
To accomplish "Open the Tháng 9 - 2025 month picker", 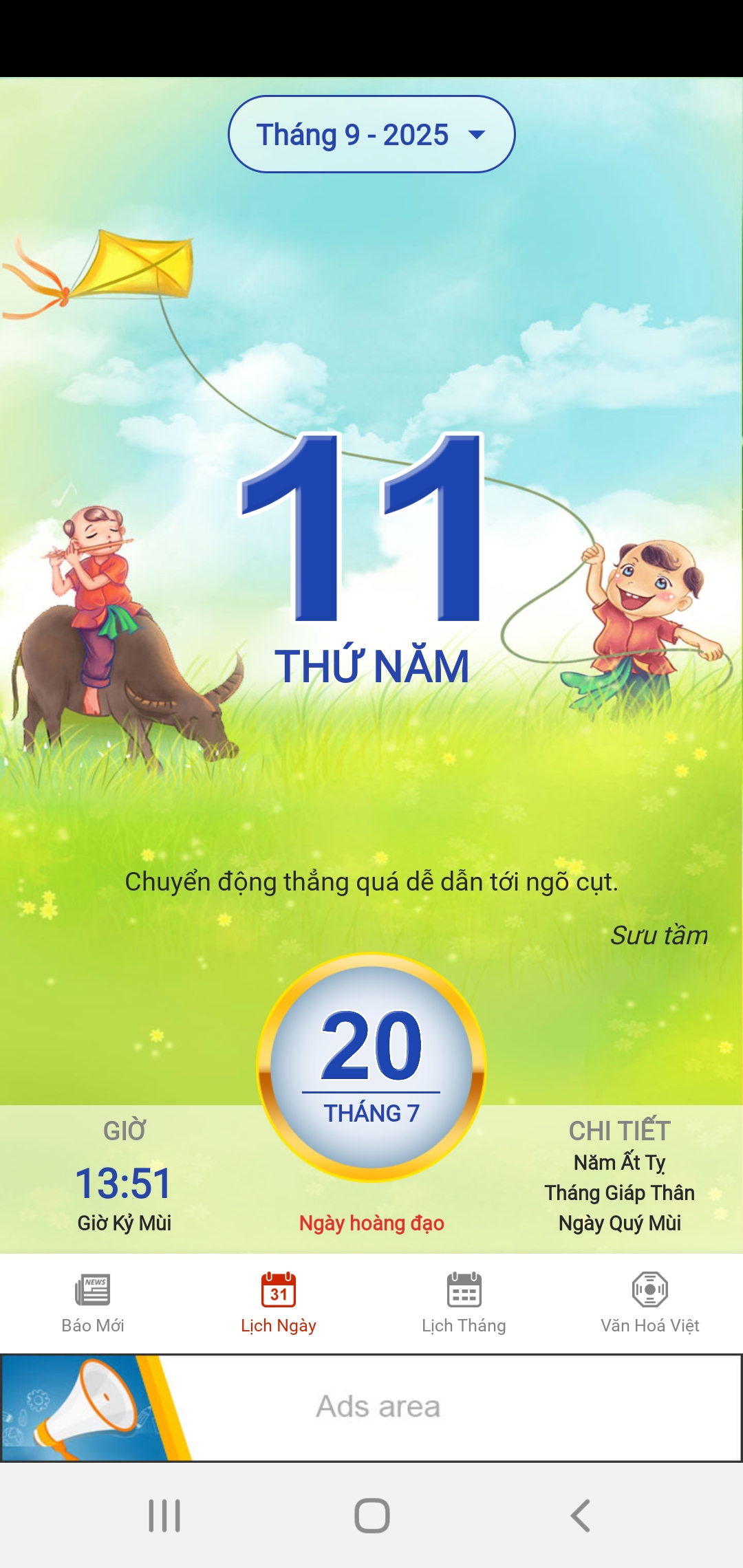I will point(371,135).
